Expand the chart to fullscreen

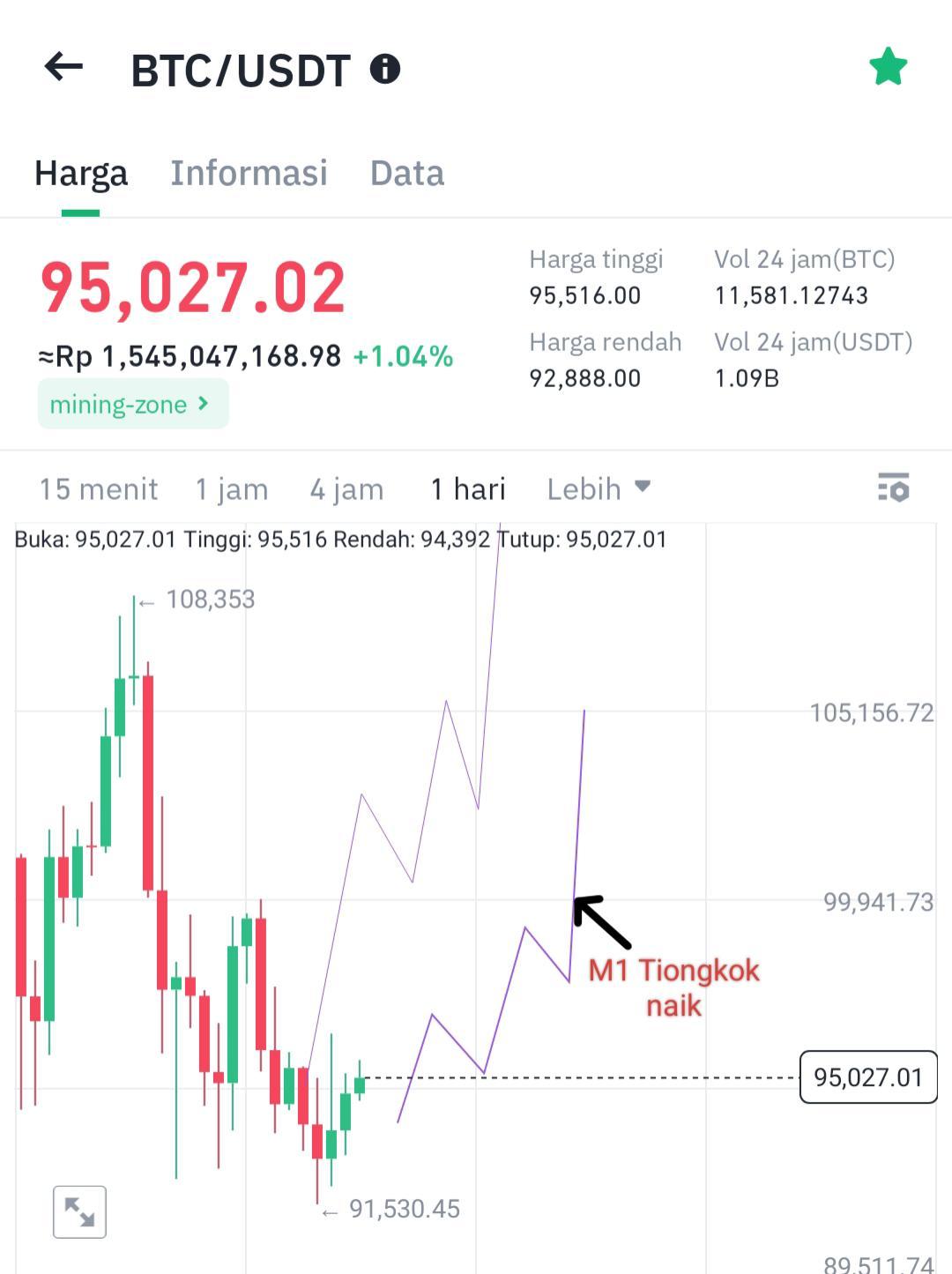79,1212
